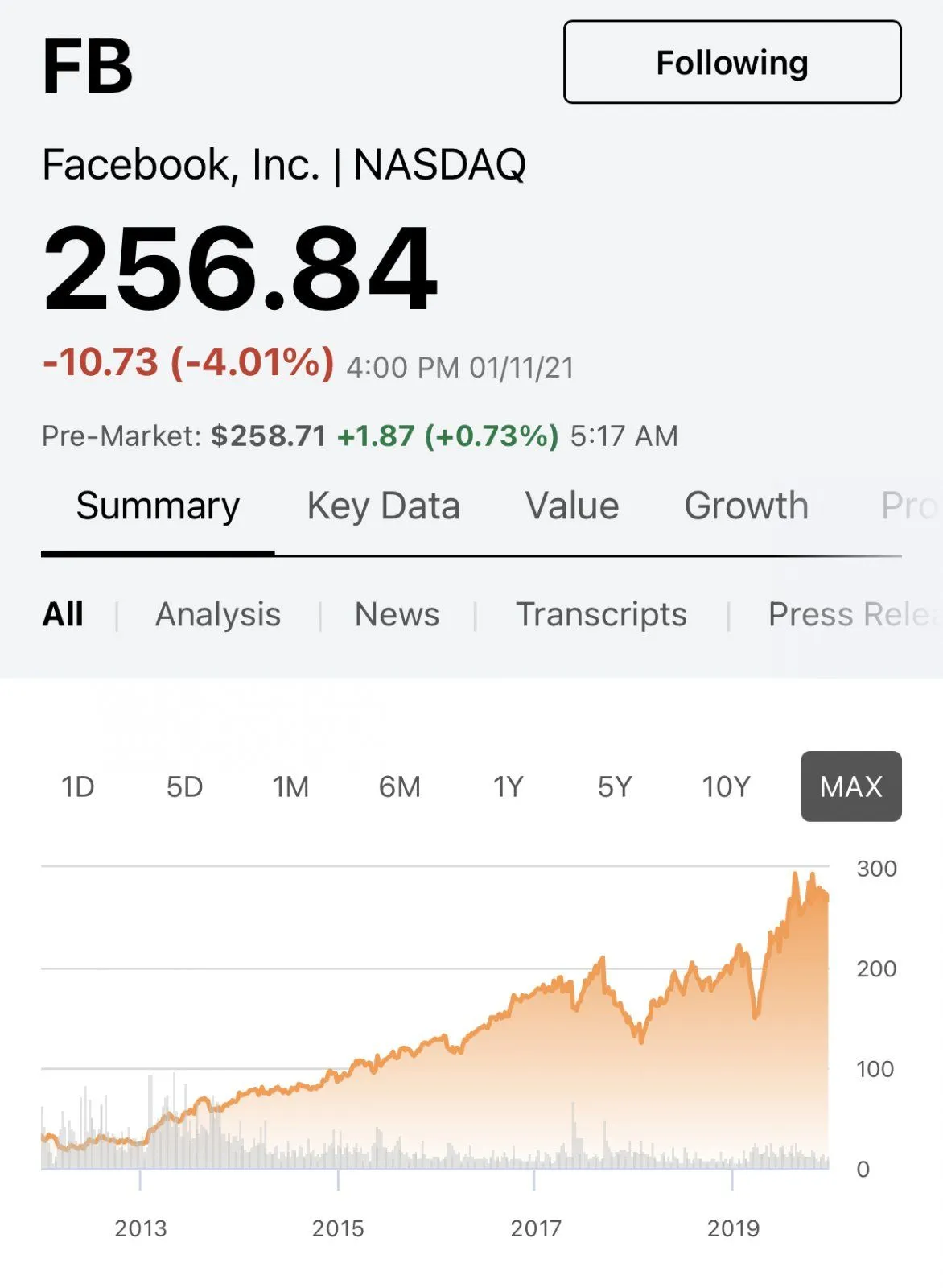
Task: Show All feed items
Action: 63,614
